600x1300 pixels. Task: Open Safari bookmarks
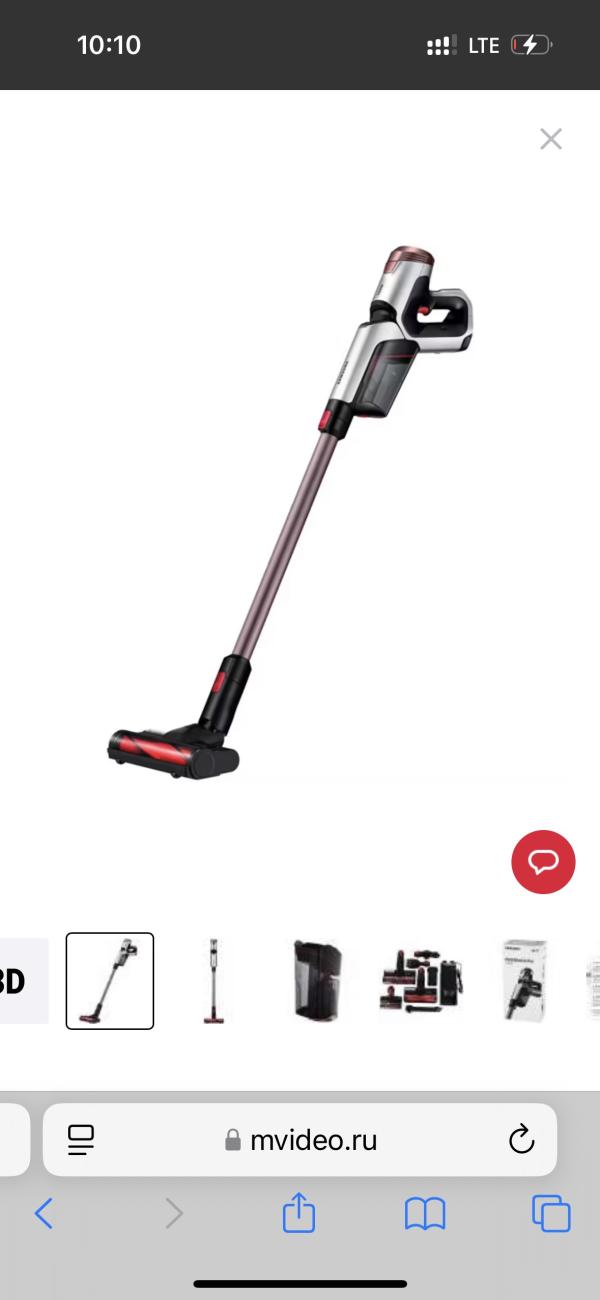(425, 1214)
